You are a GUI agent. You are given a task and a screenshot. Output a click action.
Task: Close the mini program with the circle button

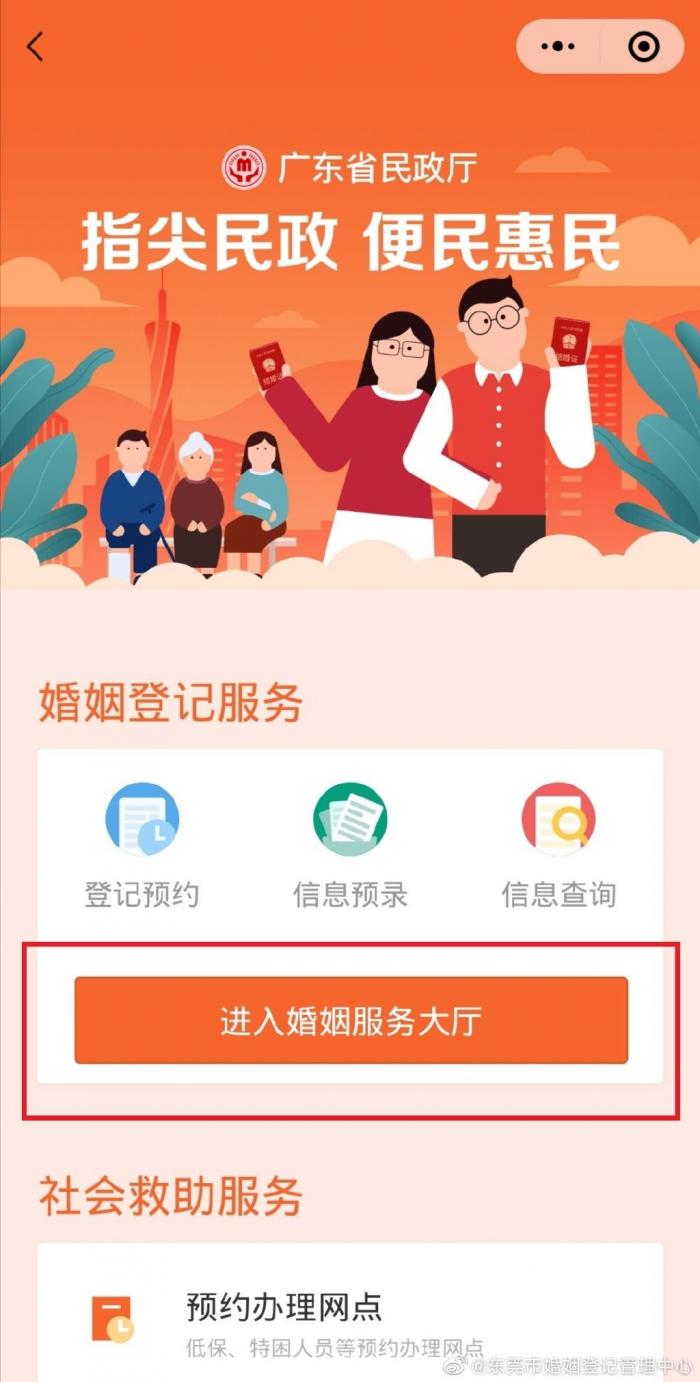pos(643,46)
